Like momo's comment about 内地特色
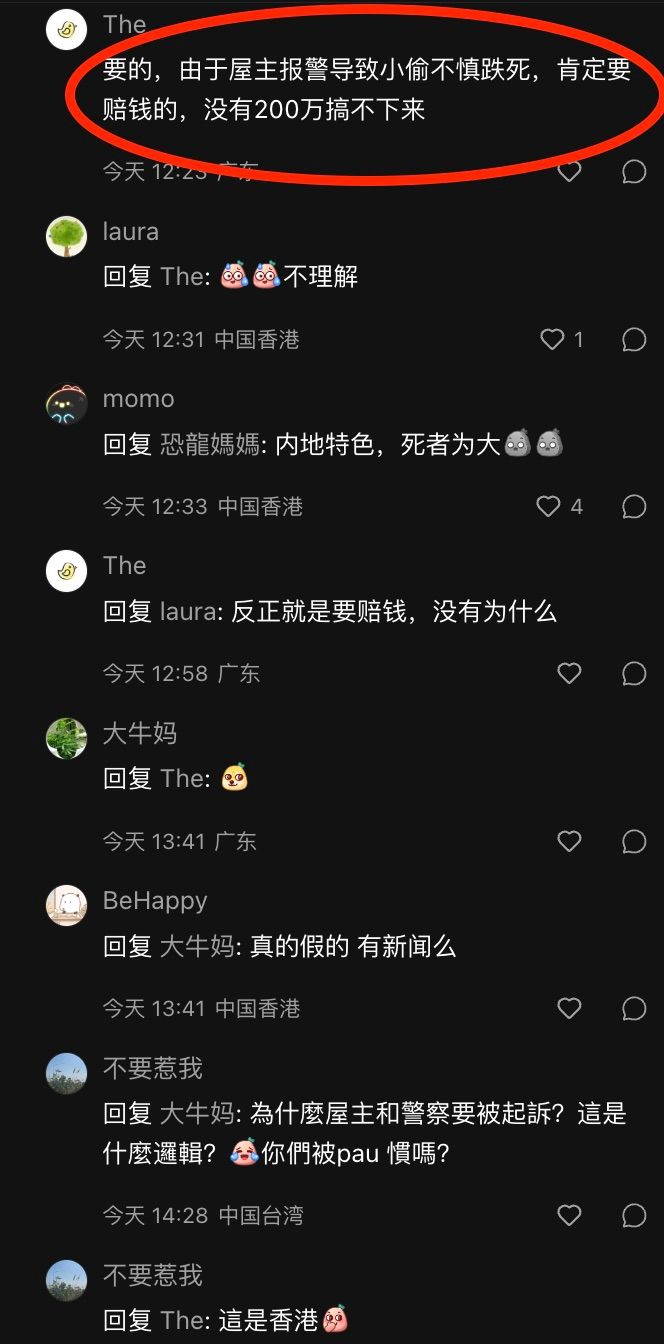The width and height of the screenshot is (664, 1344). click(549, 506)
